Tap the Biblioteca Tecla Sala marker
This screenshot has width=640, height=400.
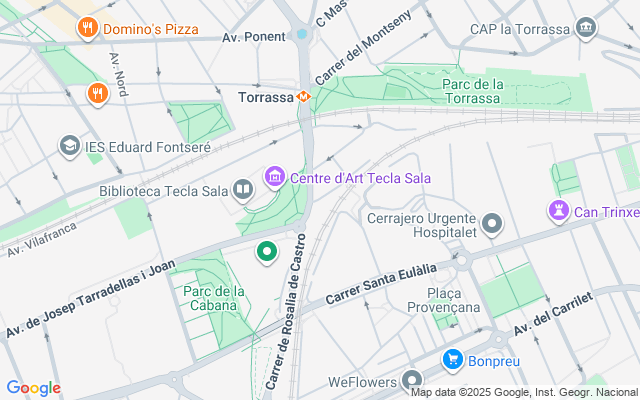point(242,189)
